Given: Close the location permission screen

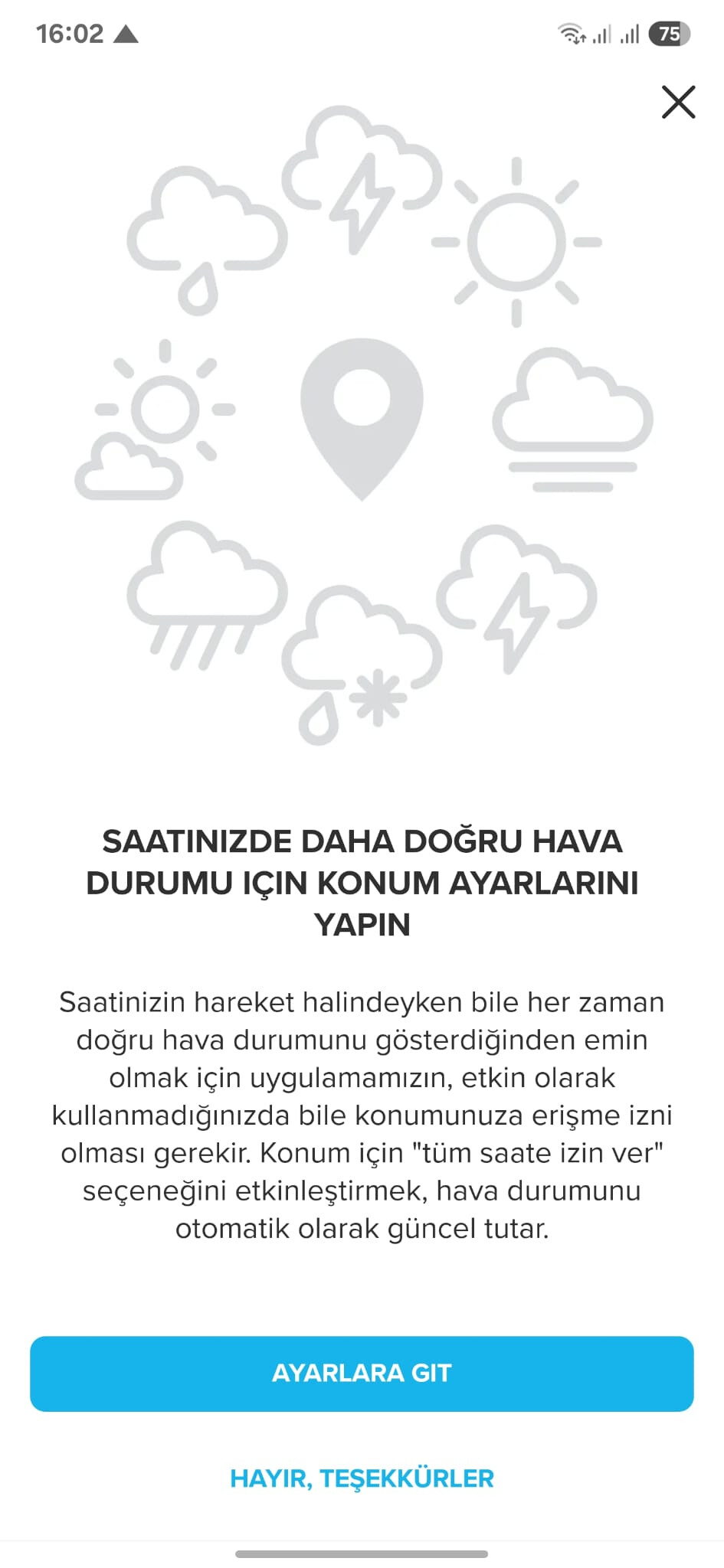Looking at the screenshot, I should pyautogui.click(x=678, y=103).
